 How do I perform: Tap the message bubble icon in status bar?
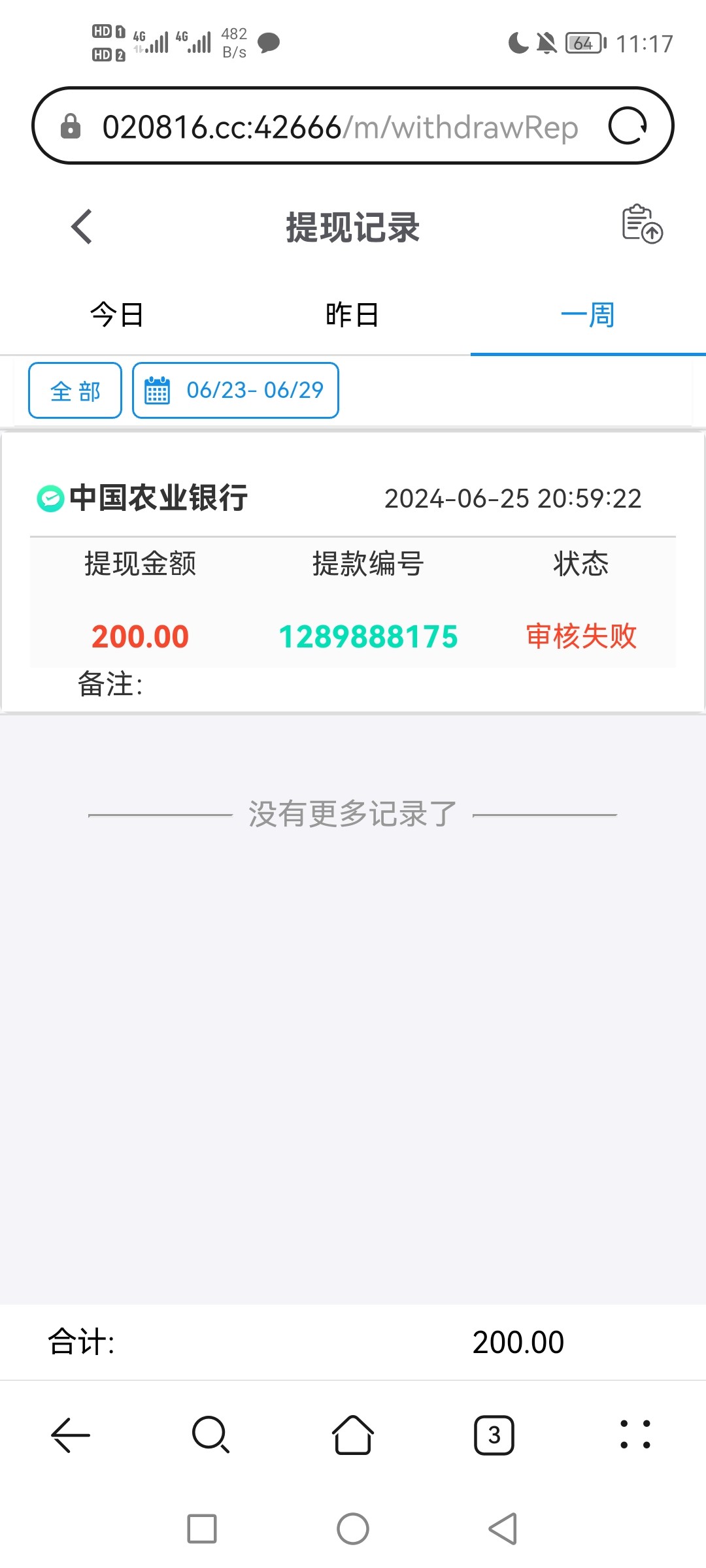pyautogui.click(x=269, y=43)
